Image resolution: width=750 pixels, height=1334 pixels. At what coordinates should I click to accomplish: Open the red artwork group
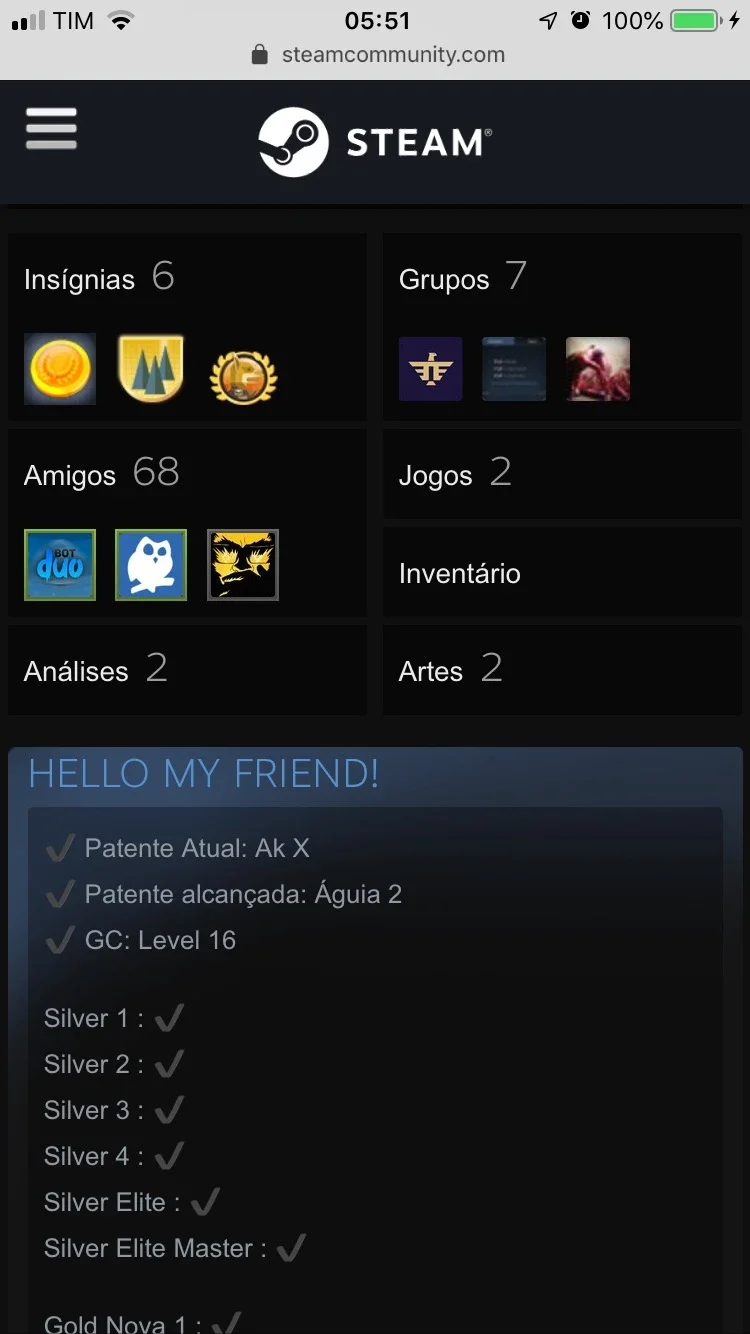click(598, 369)
